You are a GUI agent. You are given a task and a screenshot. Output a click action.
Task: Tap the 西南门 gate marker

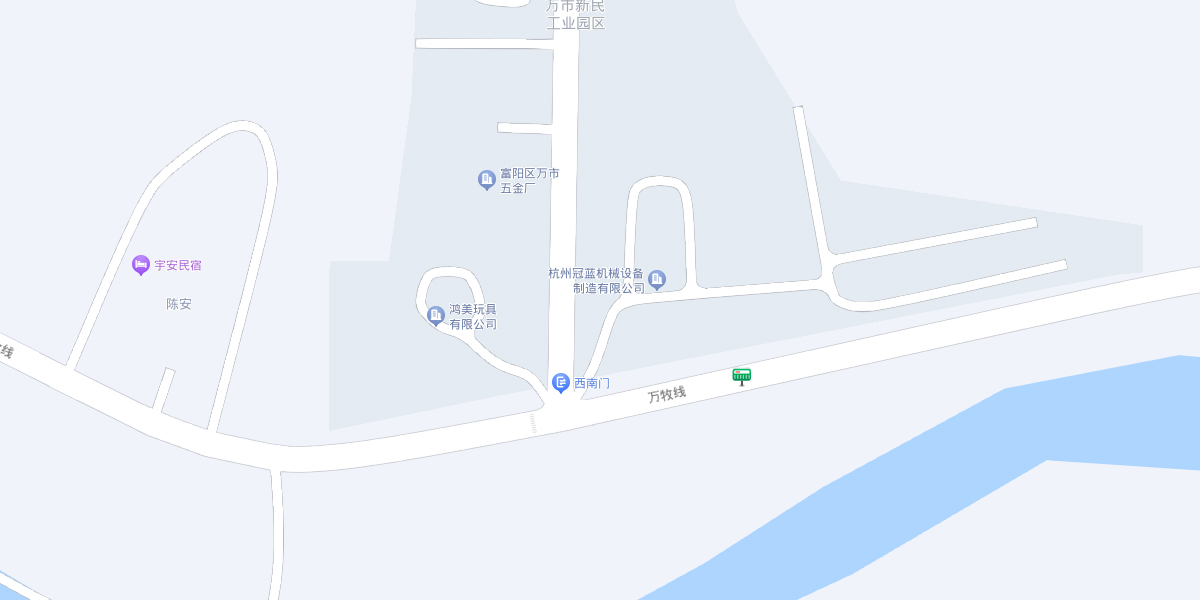(561, 382)
